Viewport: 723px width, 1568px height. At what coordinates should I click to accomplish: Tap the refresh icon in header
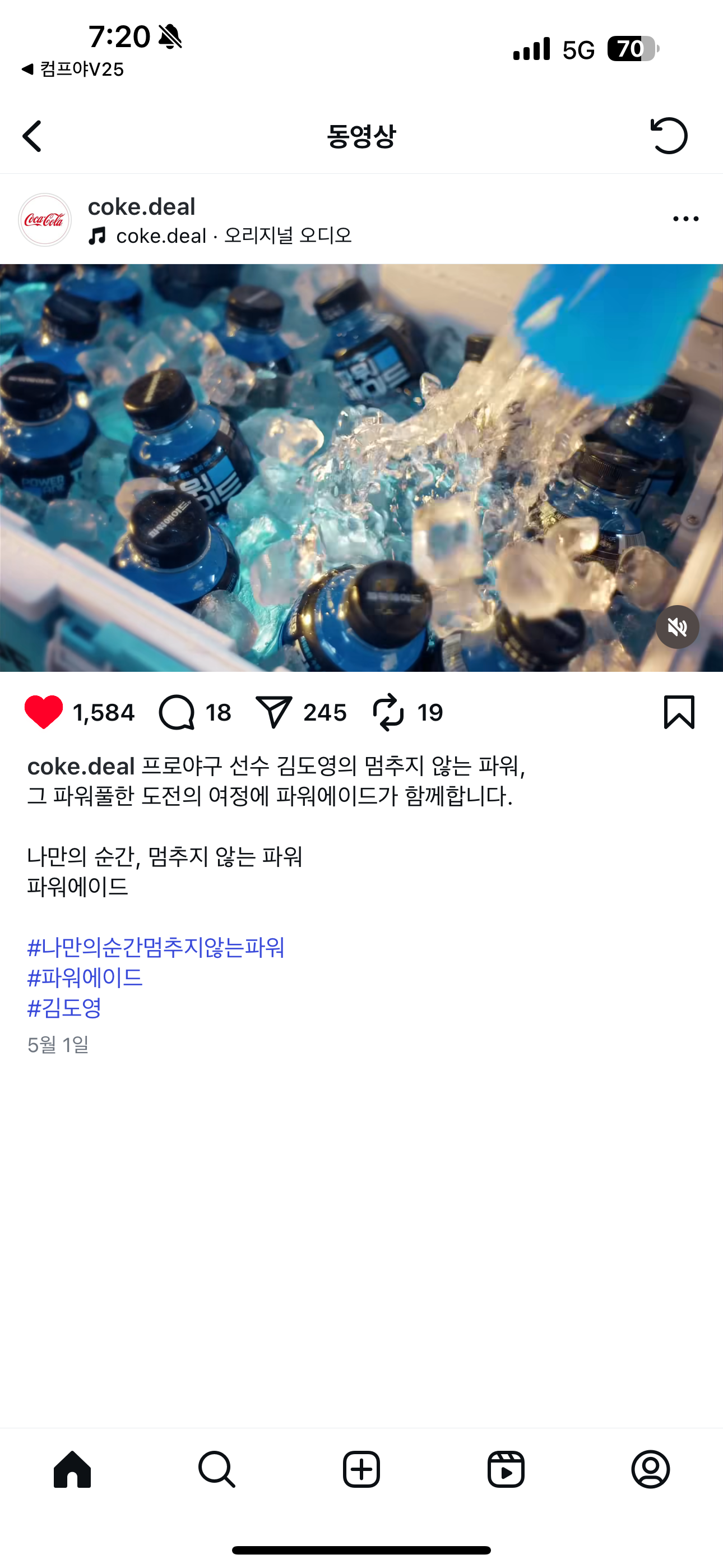669,136
